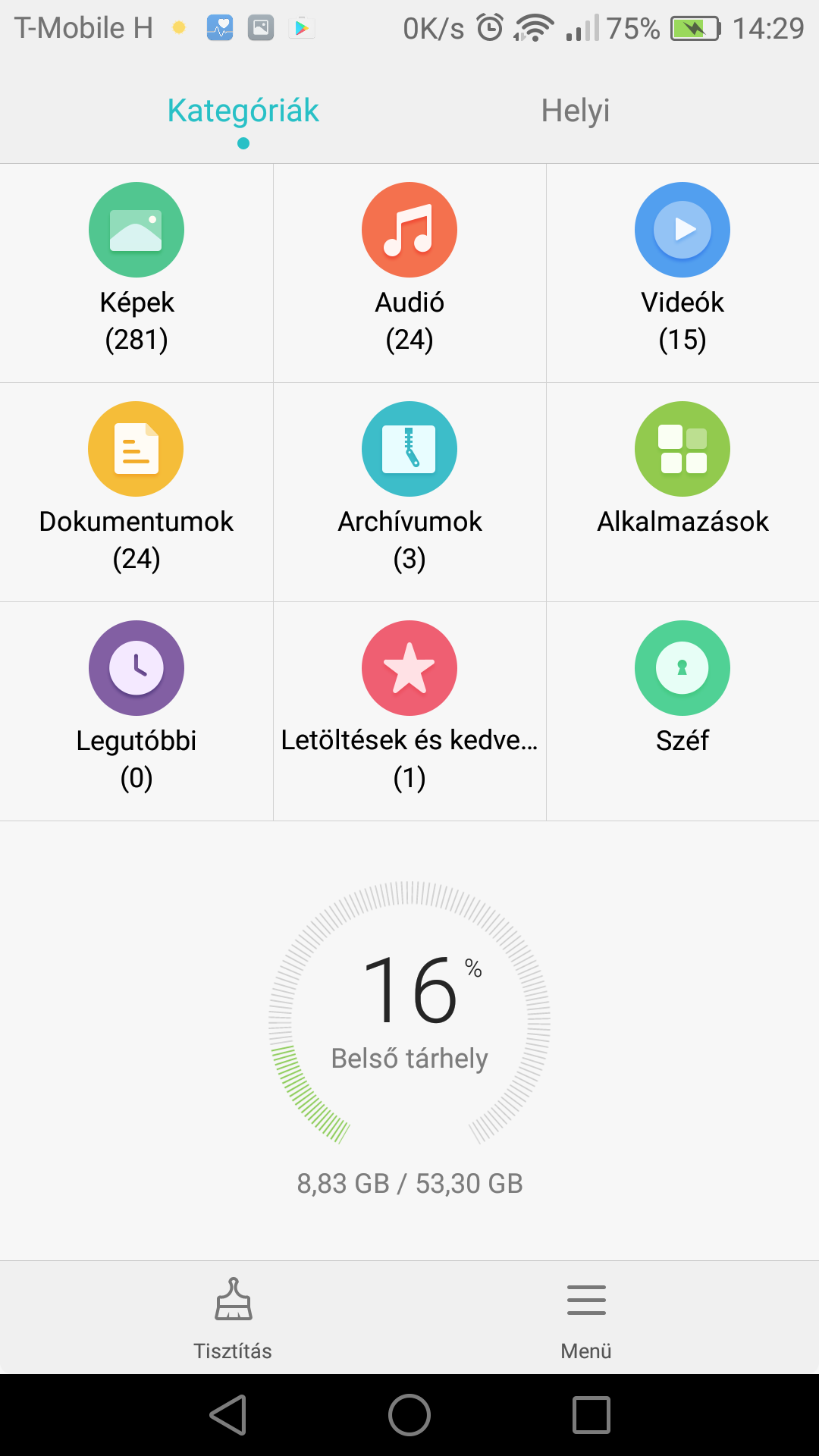Go back using the system back button

pyautogui.click(x=228, y=1415)
